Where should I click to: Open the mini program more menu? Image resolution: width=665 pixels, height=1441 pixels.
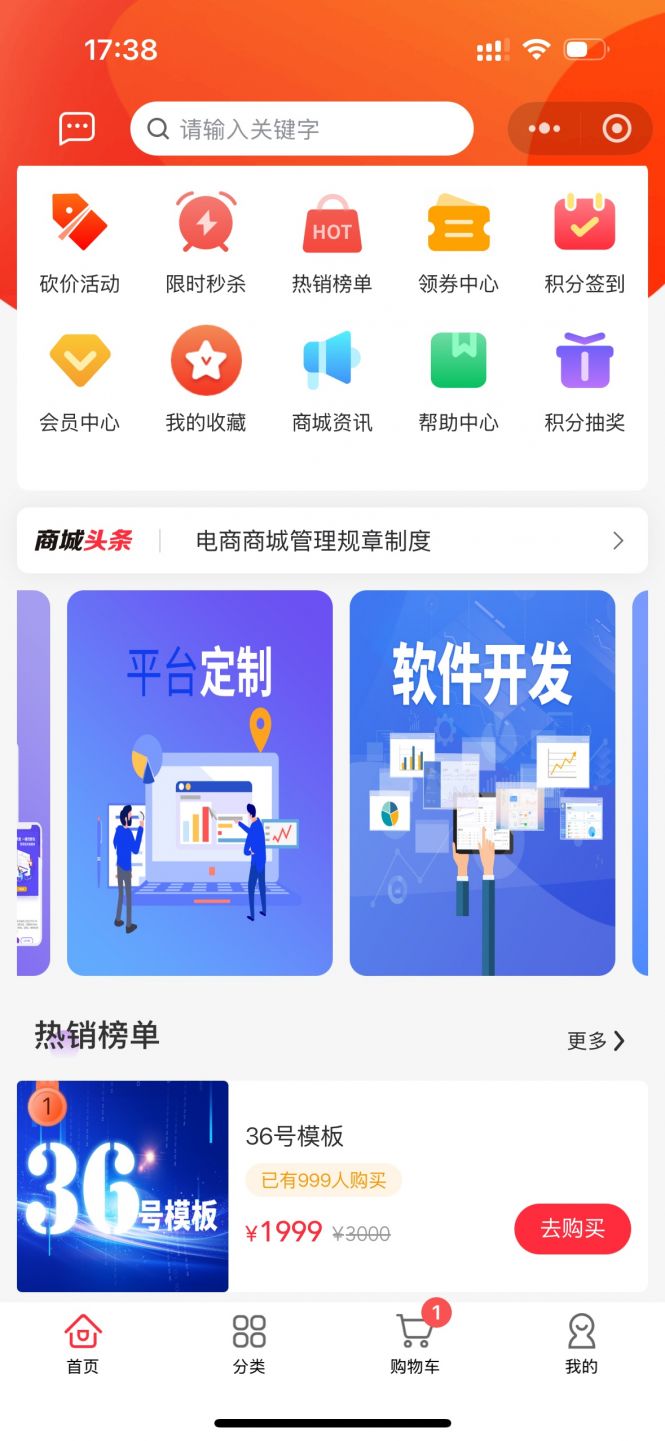pos(544,129)
